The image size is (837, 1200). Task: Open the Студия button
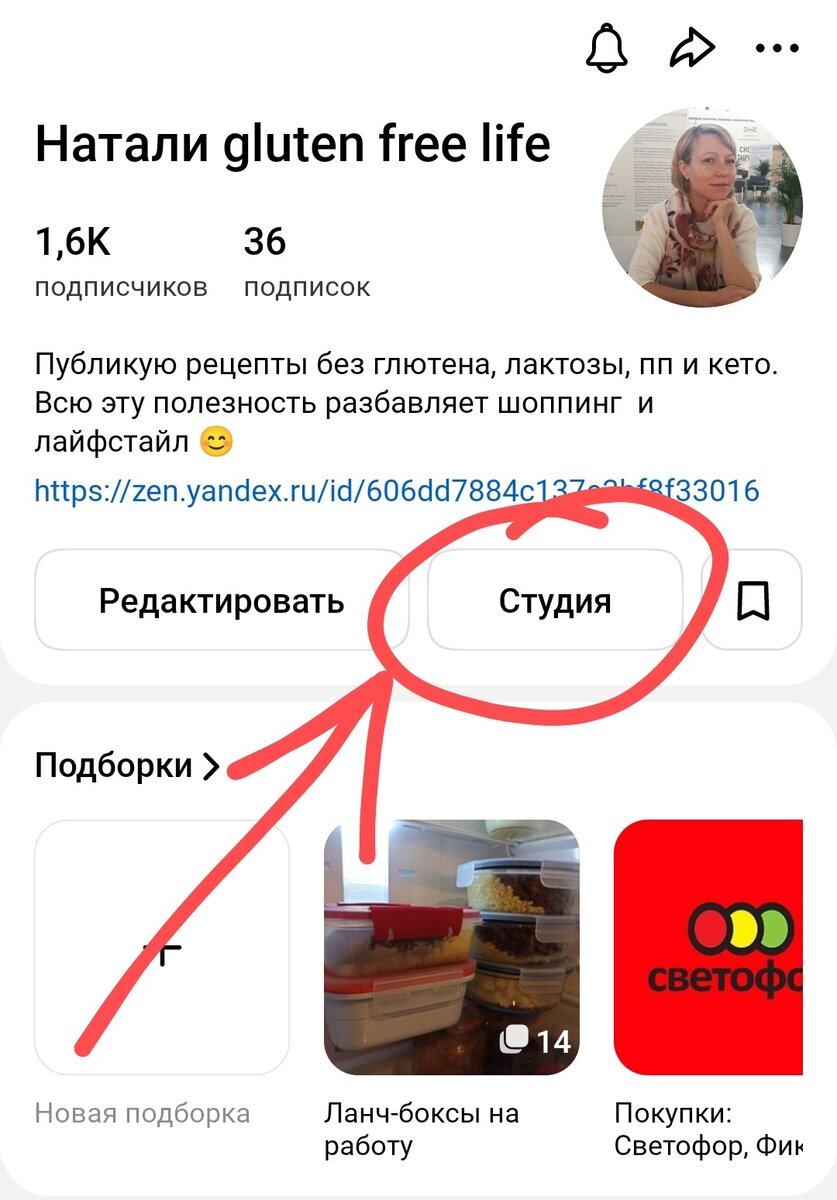point(554,599)
